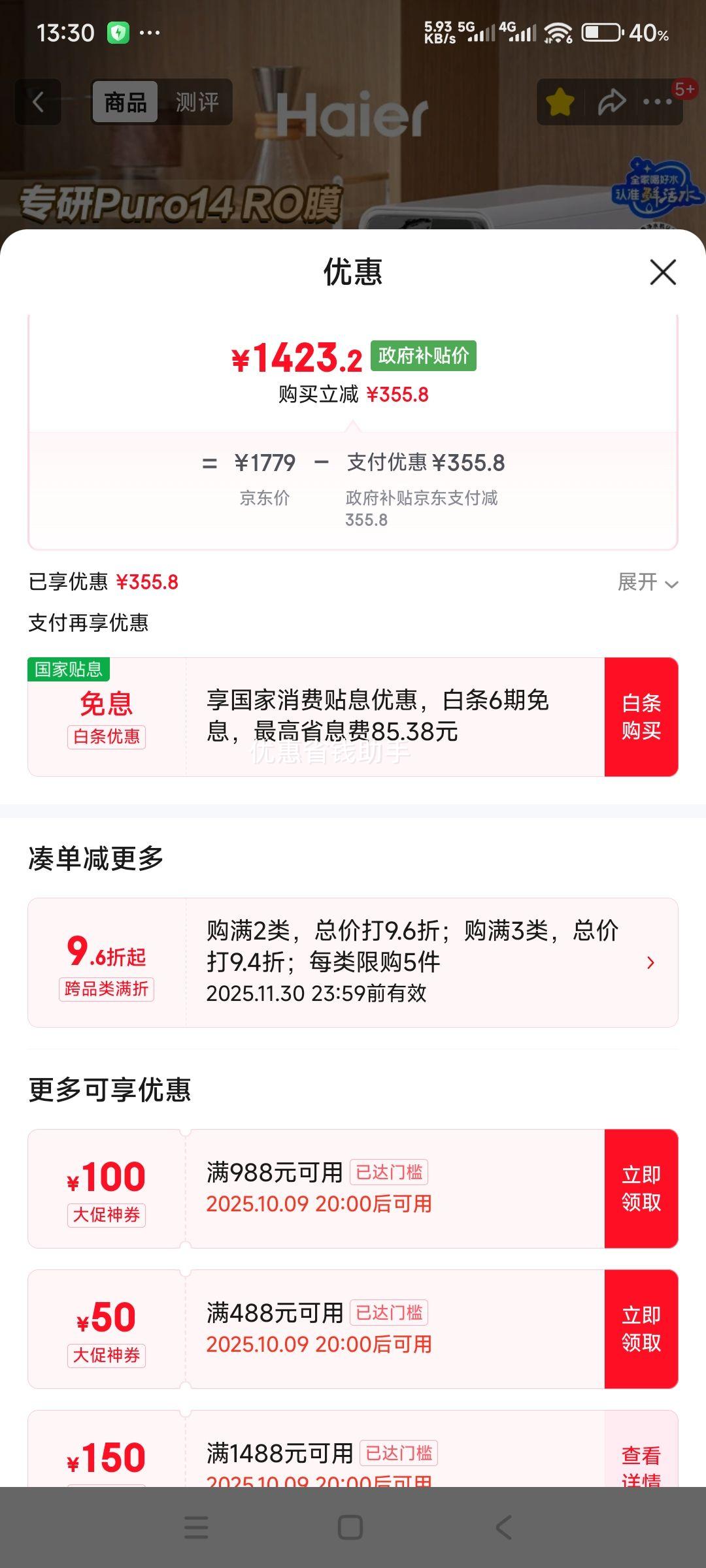Screen dimensions: 706x1568
Task: Expand the 已享优惠 details with 展开
Action: click(x=647, y=582)
